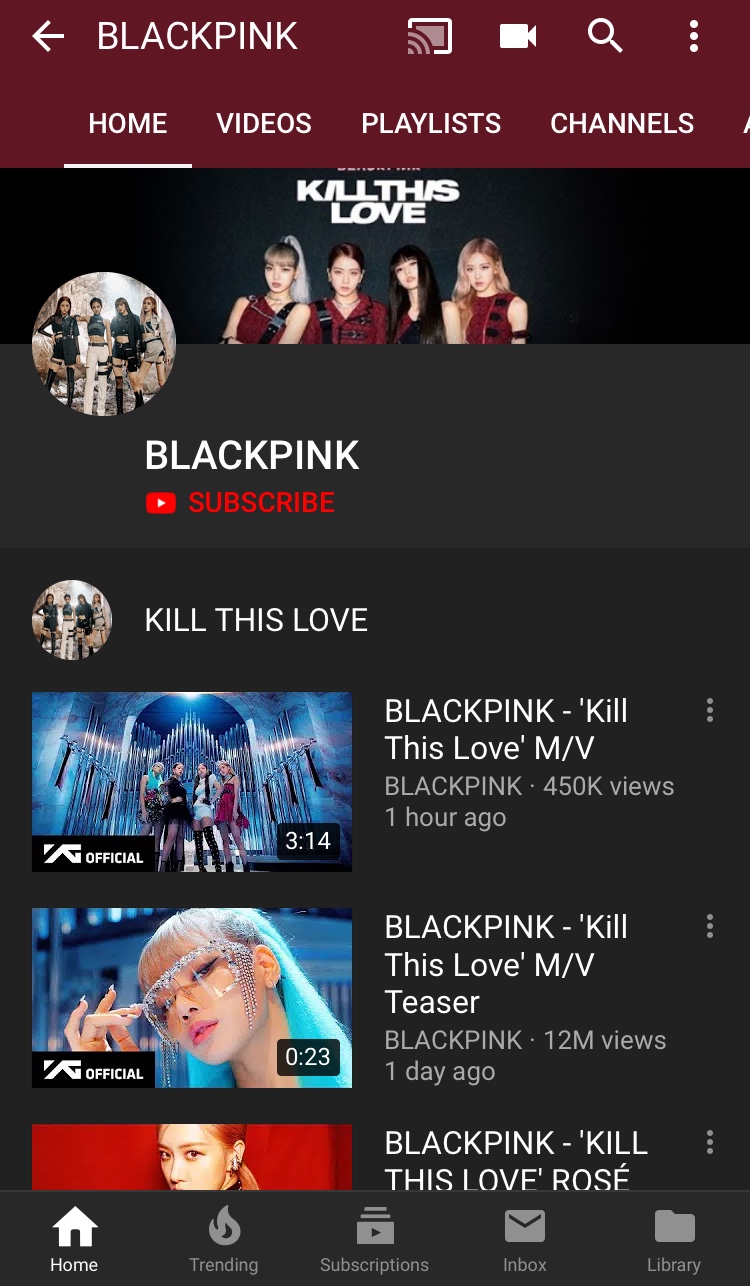Play the 'Kill This Love' M/V Teaser

pyautogui.click(x=192, y=998)
